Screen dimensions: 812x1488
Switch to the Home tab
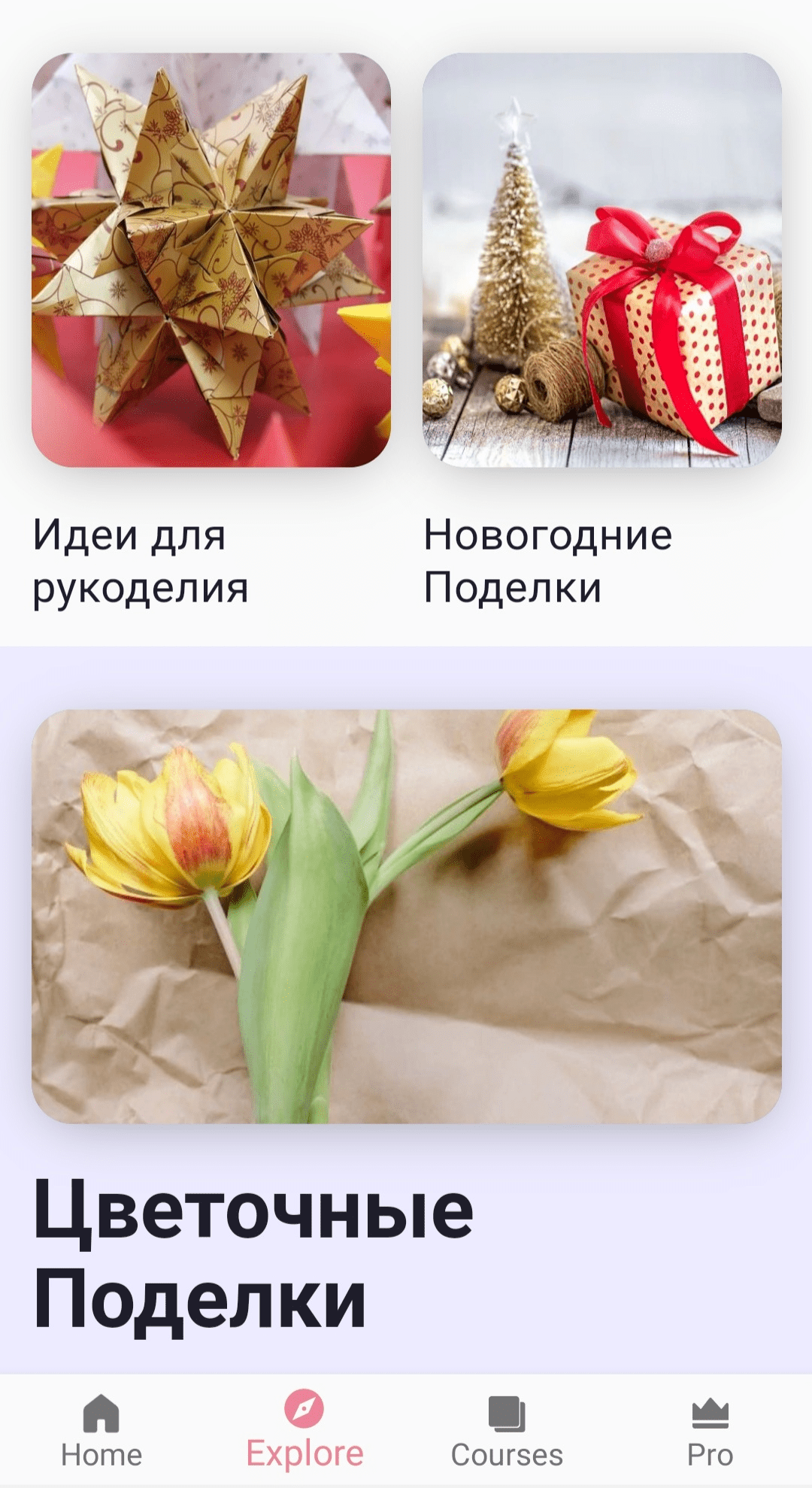point(101,1432)
